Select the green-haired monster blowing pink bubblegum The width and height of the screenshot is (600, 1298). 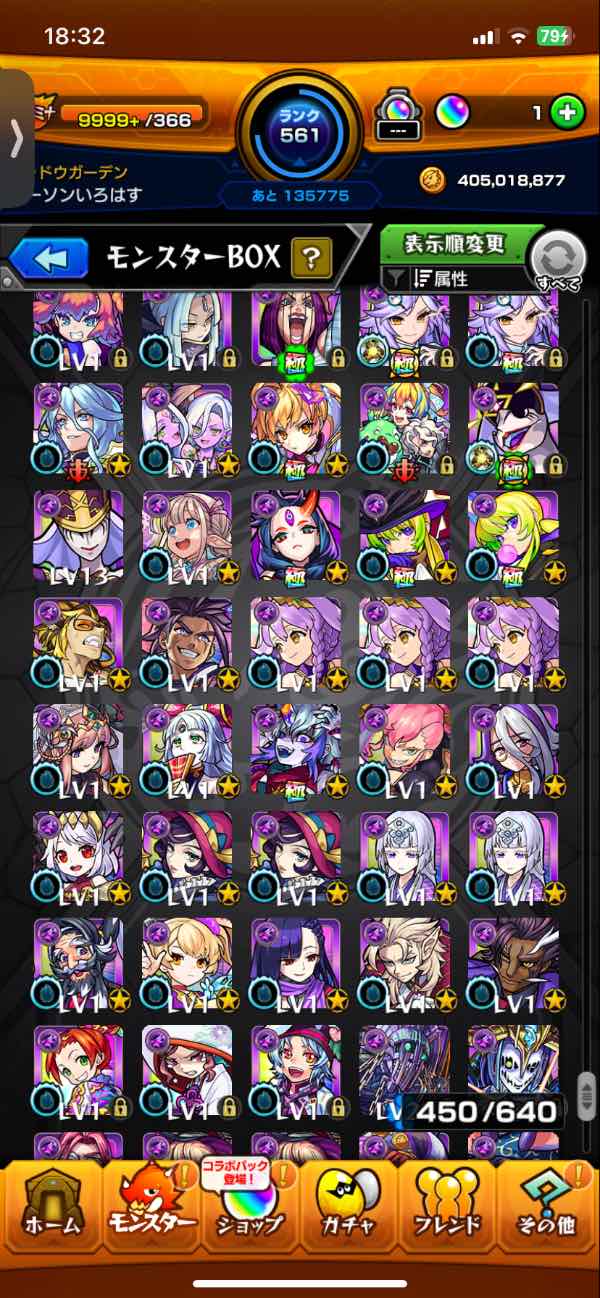point(512,535)
